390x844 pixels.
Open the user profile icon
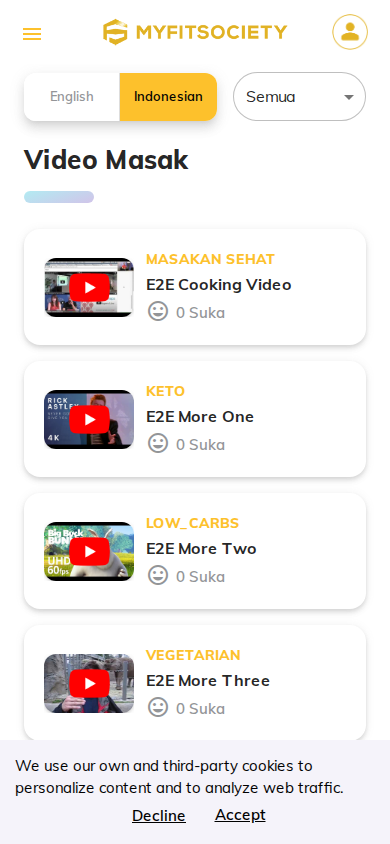click(x=350, y=32)
